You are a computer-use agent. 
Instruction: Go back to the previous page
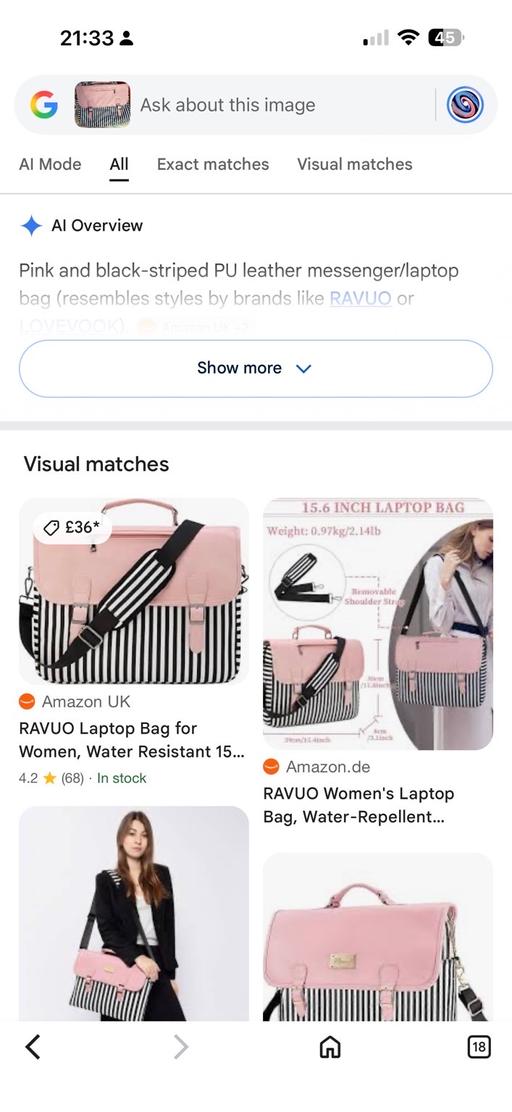click(33, 1047)
